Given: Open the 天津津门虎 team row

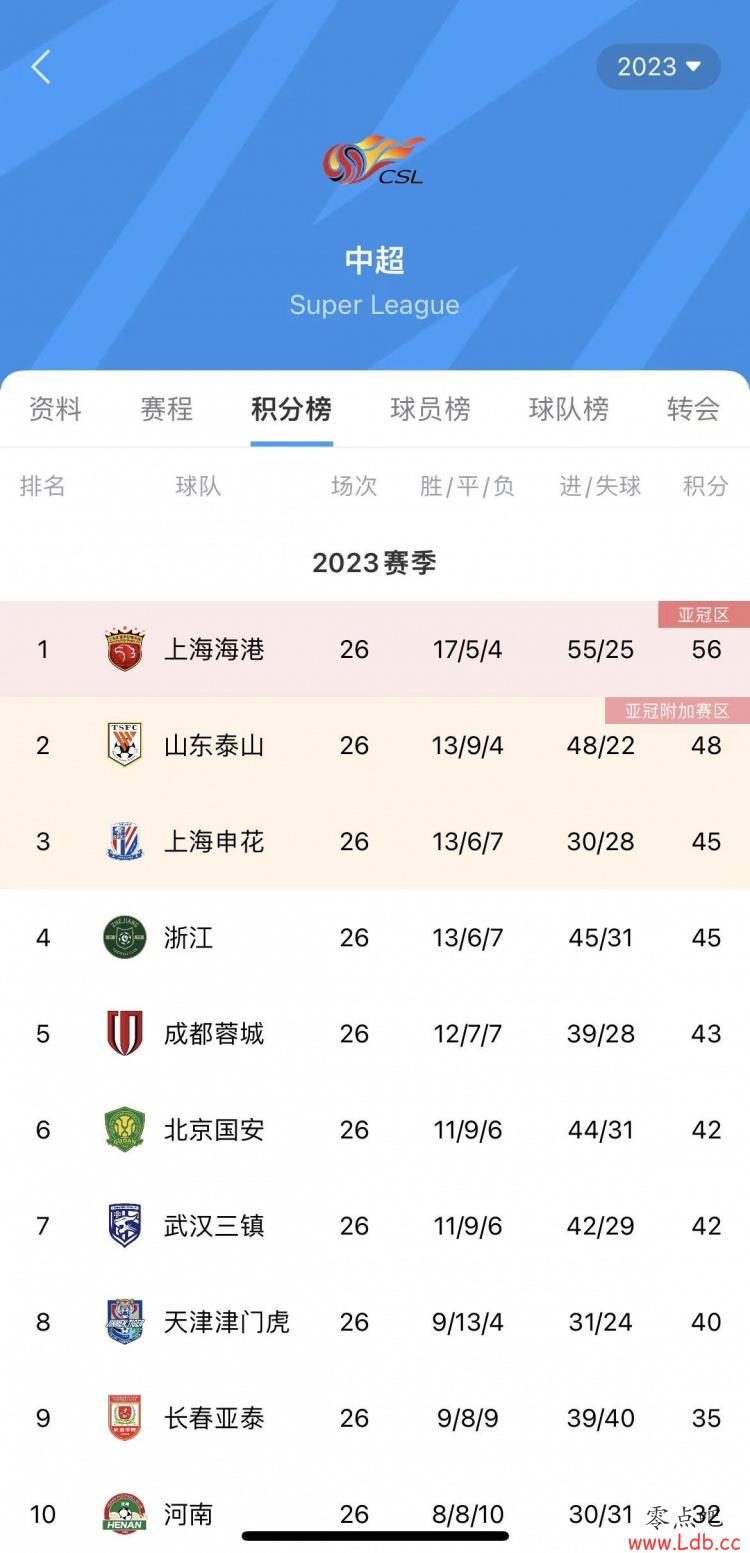Looking at the screenshot, I should [x=375, y=1321].
